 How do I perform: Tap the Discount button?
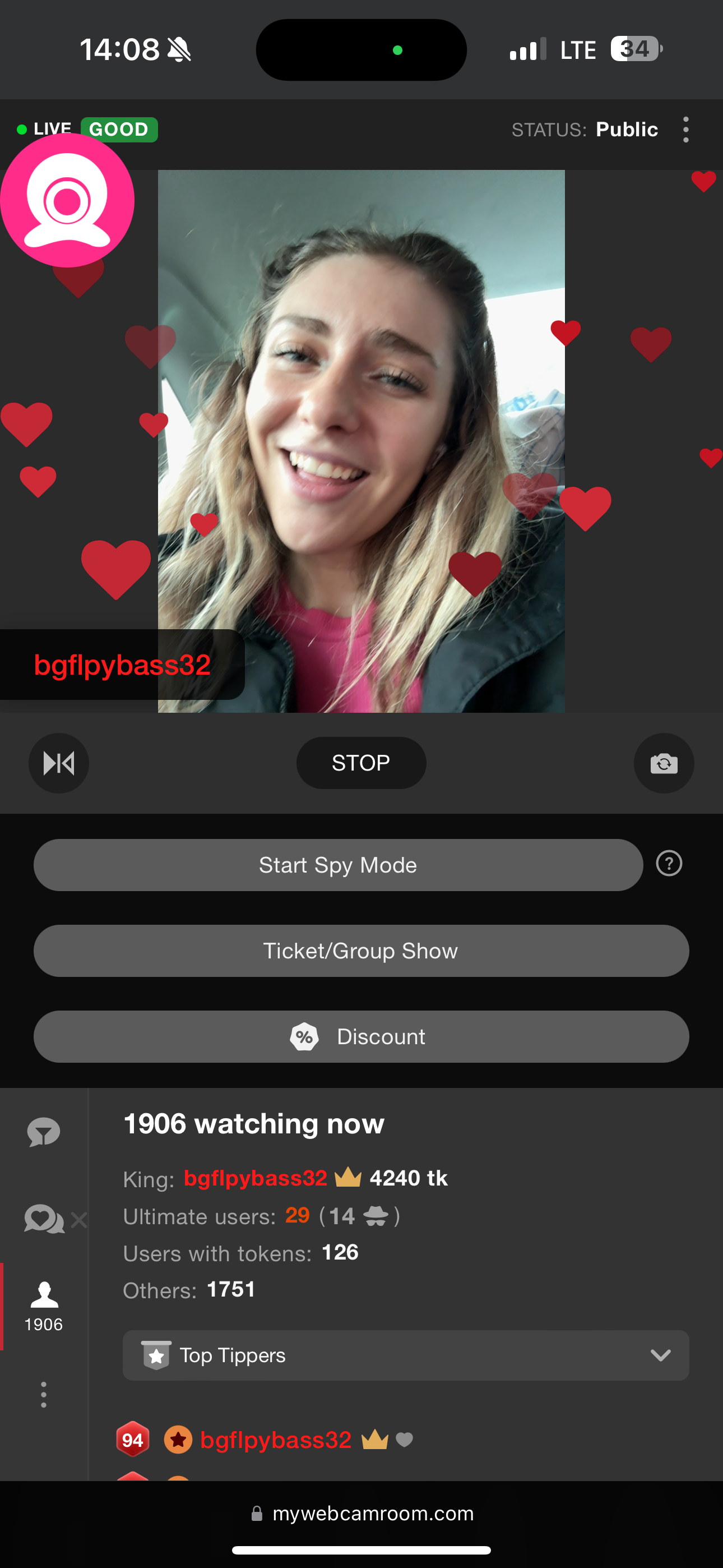tap(361, 1036)
